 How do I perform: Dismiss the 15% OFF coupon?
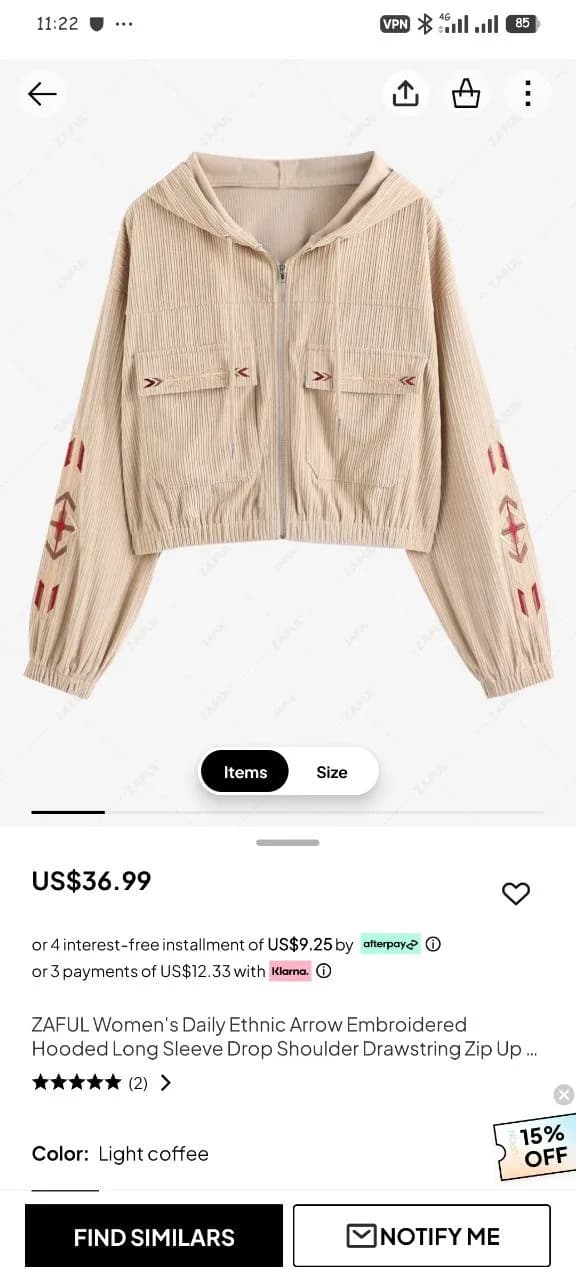tap(564, 1095)
